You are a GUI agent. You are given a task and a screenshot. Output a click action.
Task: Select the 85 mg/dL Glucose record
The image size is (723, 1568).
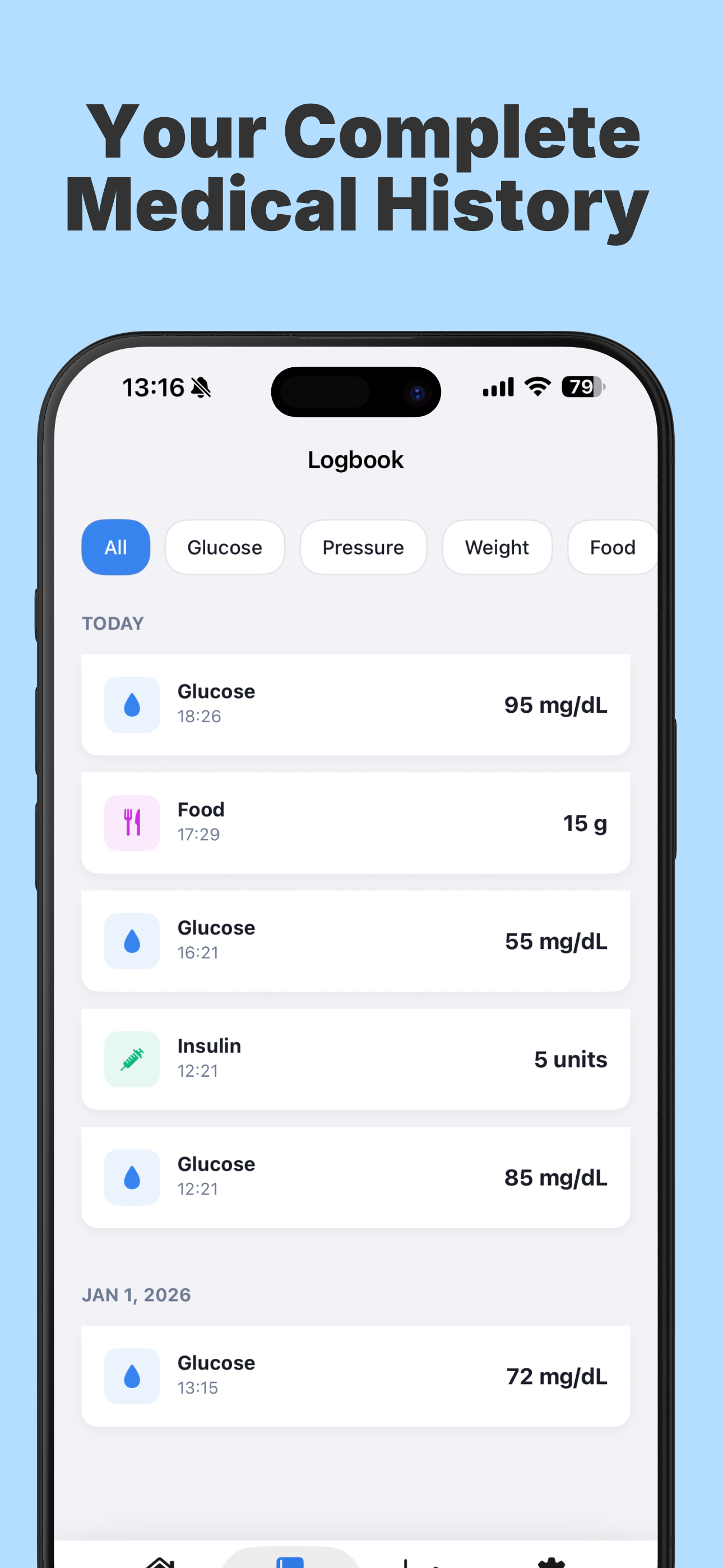356,1177
